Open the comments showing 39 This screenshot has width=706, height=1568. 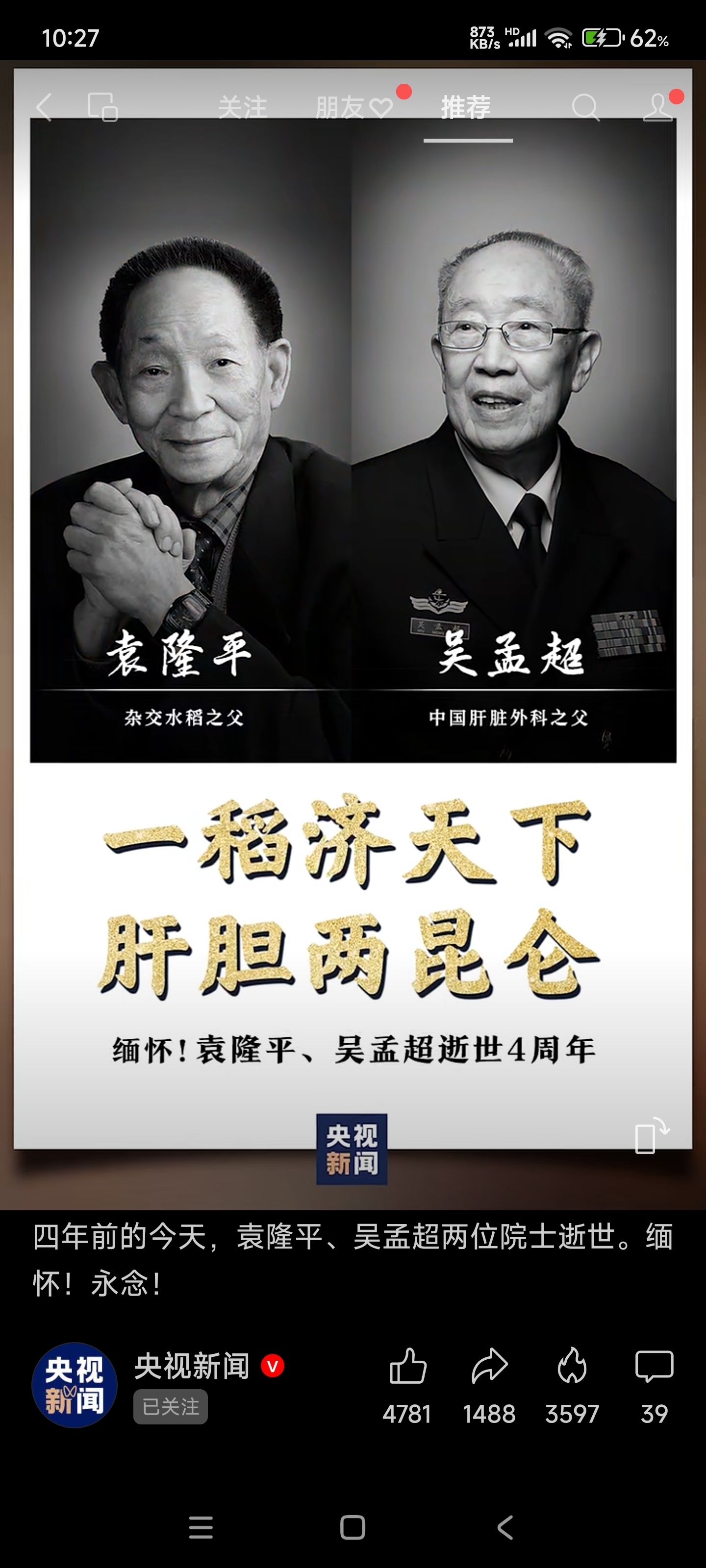(654, 1367)
